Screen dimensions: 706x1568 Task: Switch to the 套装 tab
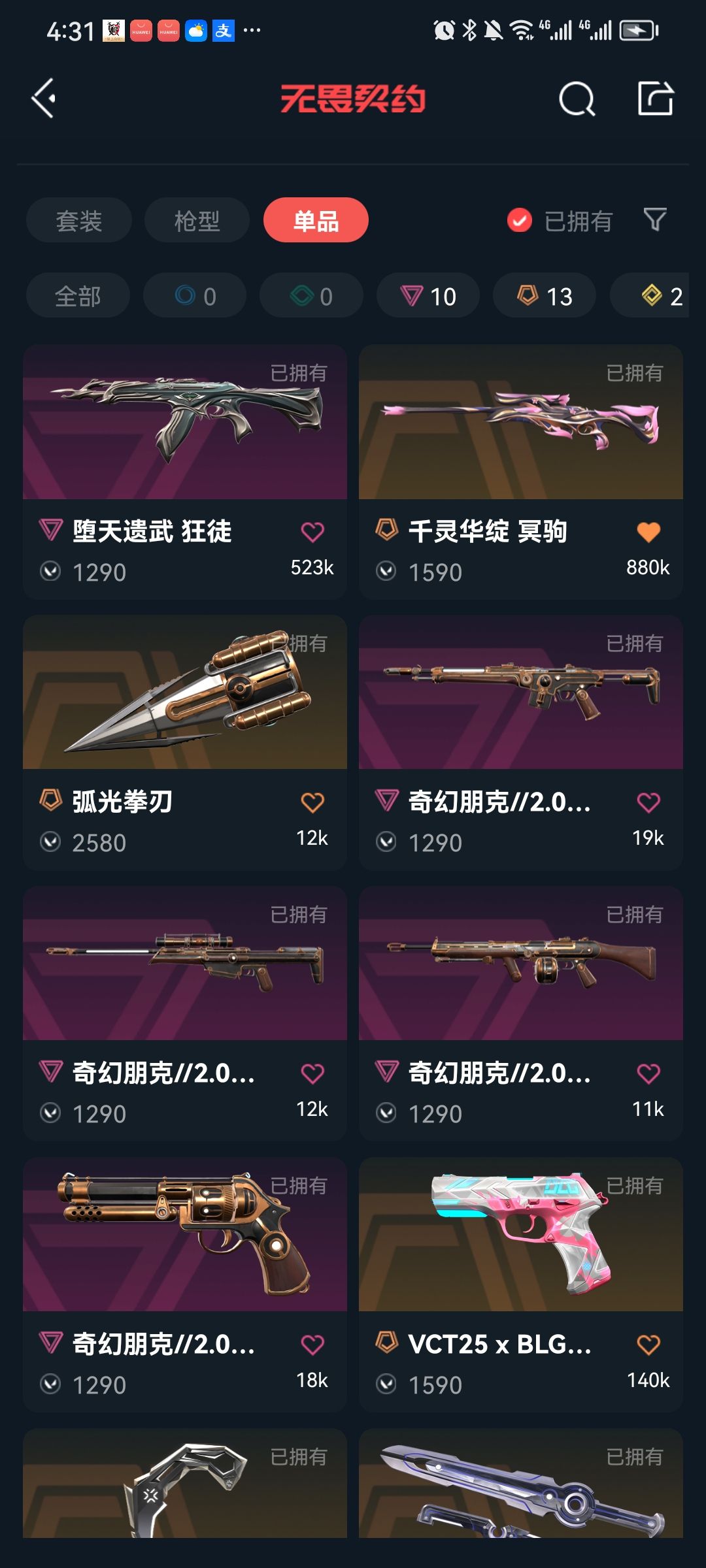pos(79,220)
